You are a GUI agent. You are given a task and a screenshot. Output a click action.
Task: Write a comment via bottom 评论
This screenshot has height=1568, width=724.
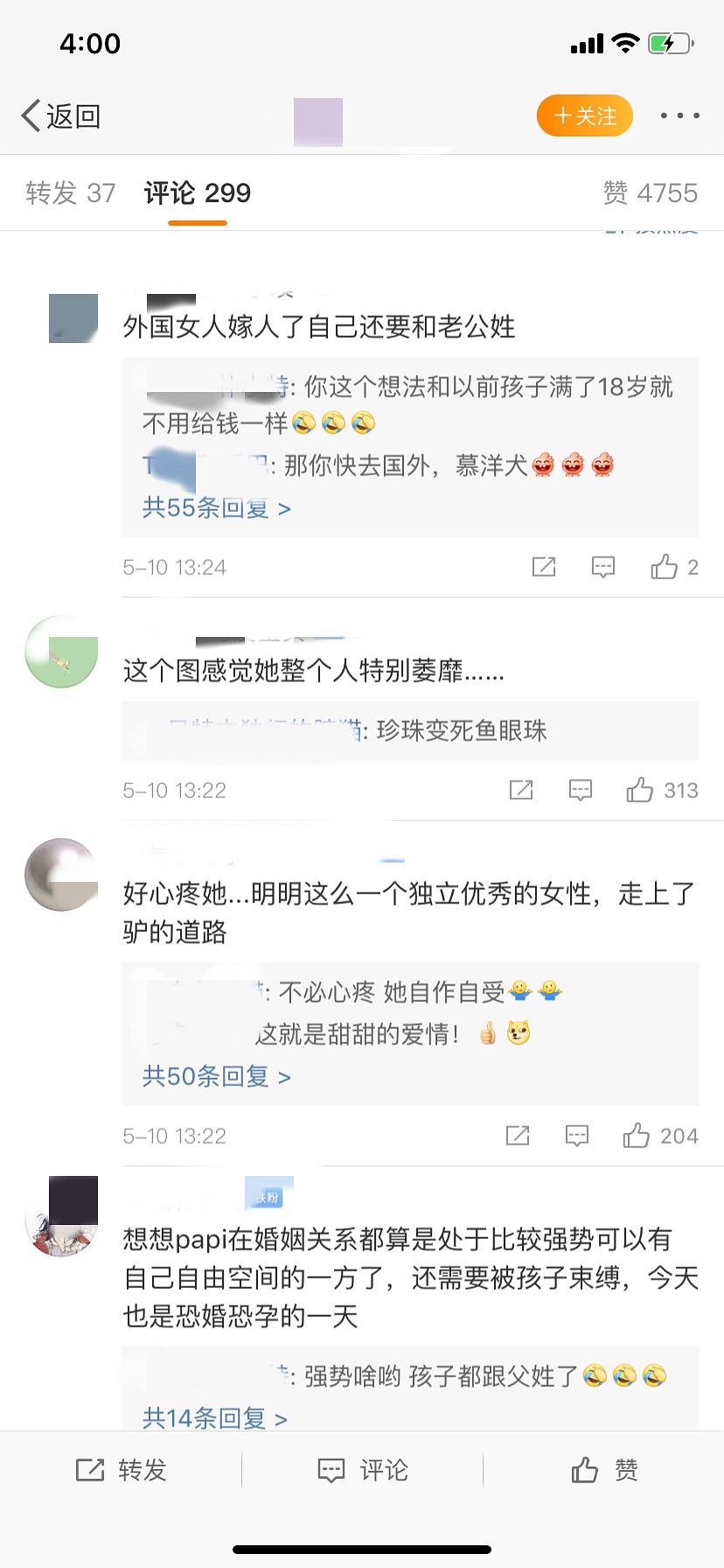[362, 1470]
